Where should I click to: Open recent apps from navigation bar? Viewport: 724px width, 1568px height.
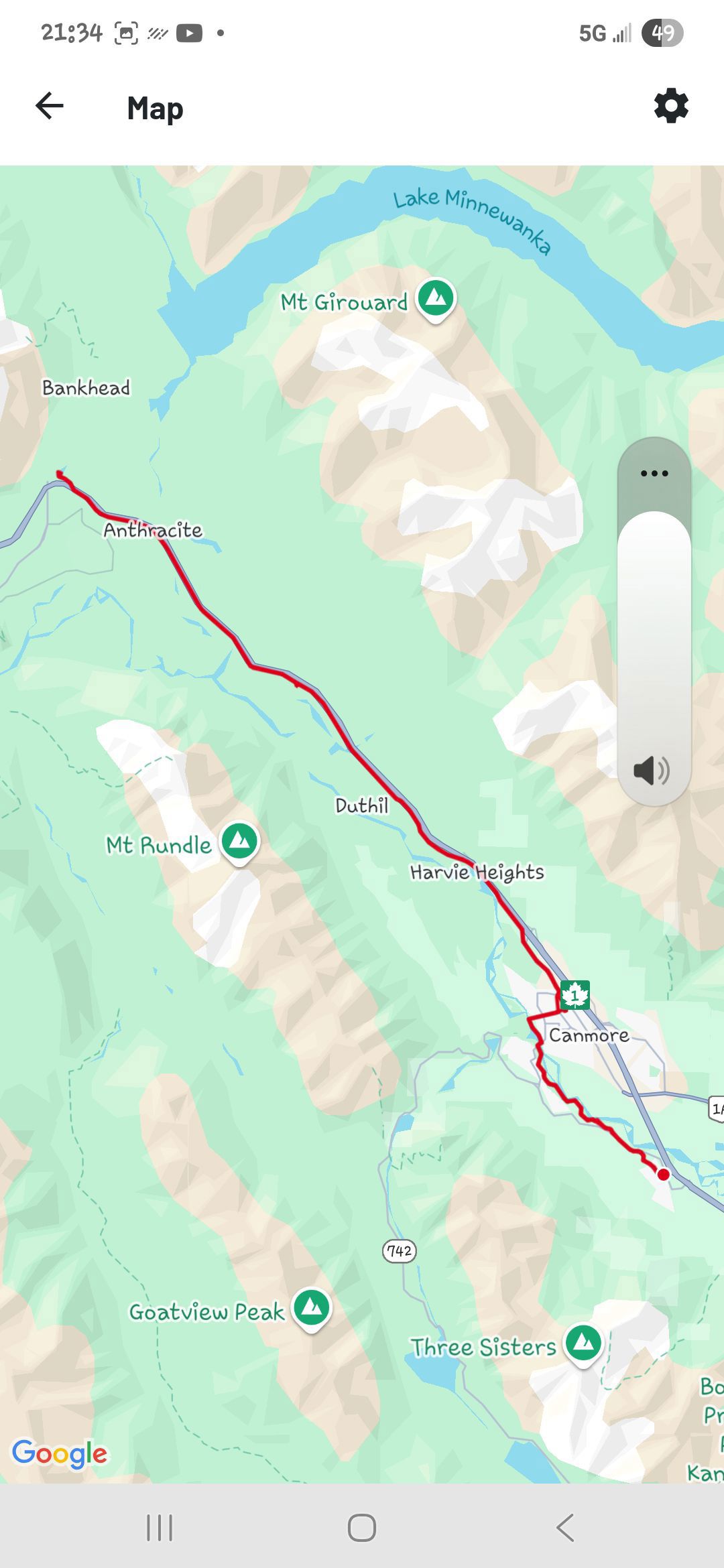tap(160, 1528)
